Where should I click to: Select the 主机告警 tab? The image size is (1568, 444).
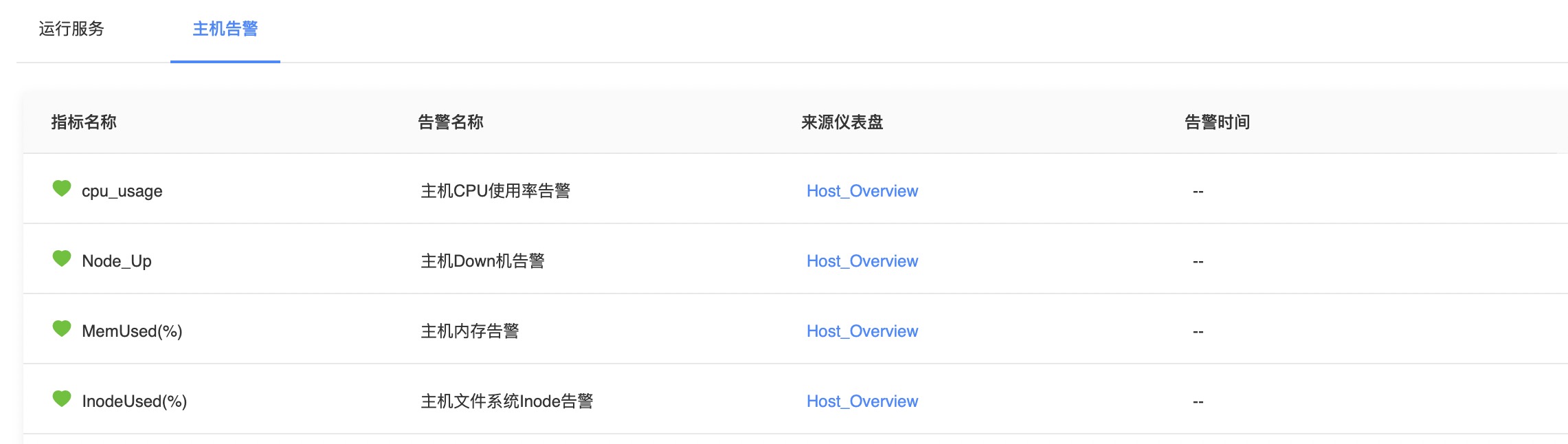point(225,29)
